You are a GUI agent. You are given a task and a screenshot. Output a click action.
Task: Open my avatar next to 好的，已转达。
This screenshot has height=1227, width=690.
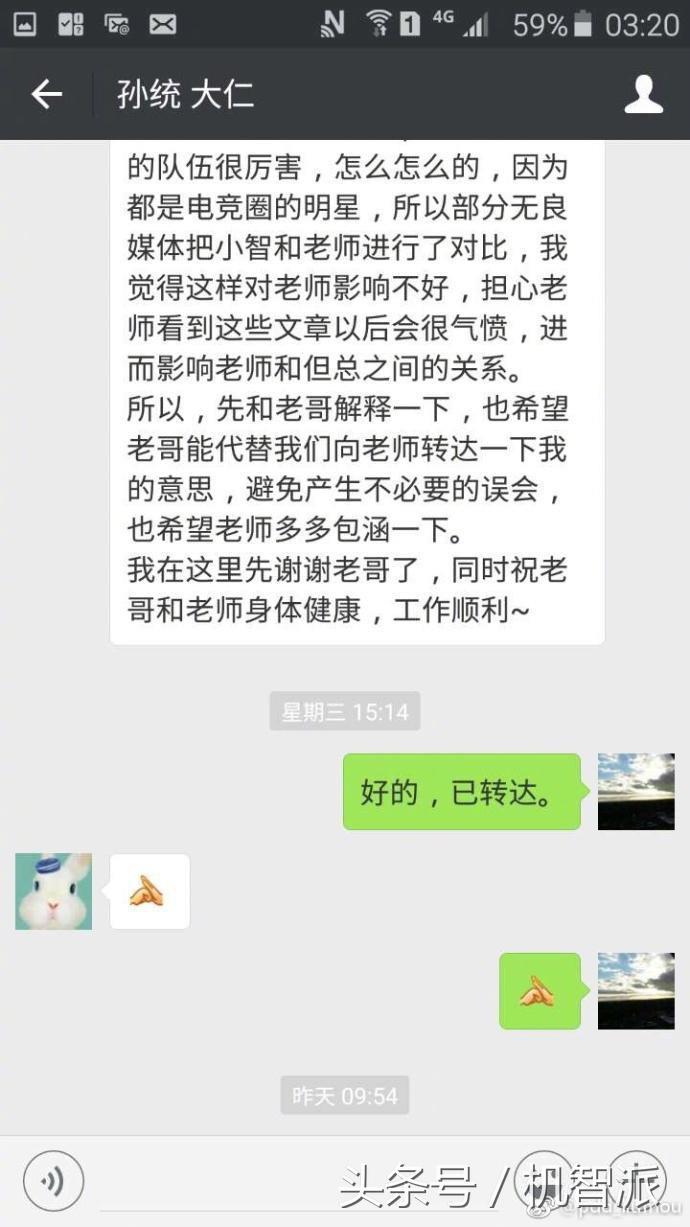[x=636, y=791]
